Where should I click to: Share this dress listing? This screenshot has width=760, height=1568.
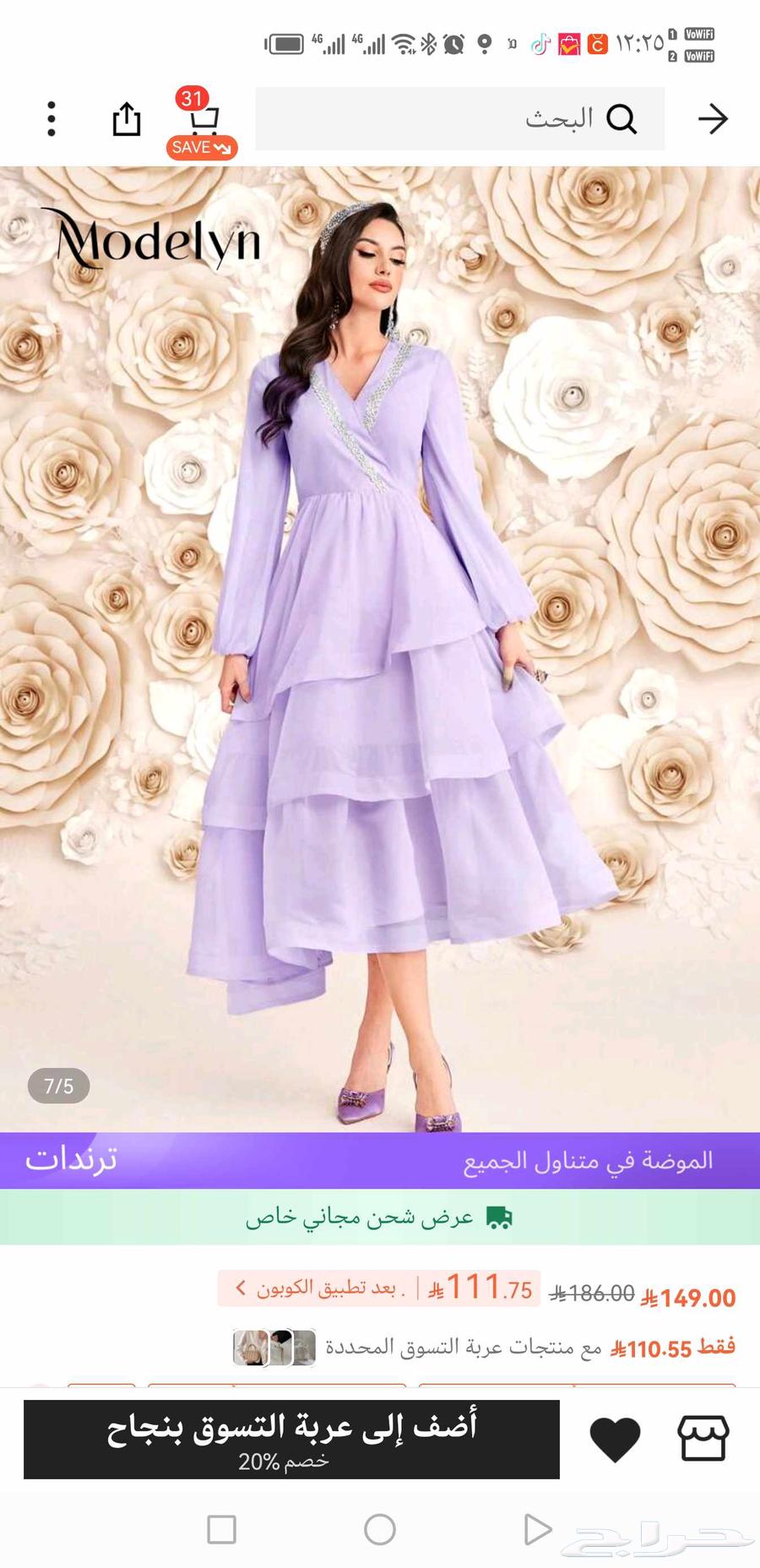127,118
